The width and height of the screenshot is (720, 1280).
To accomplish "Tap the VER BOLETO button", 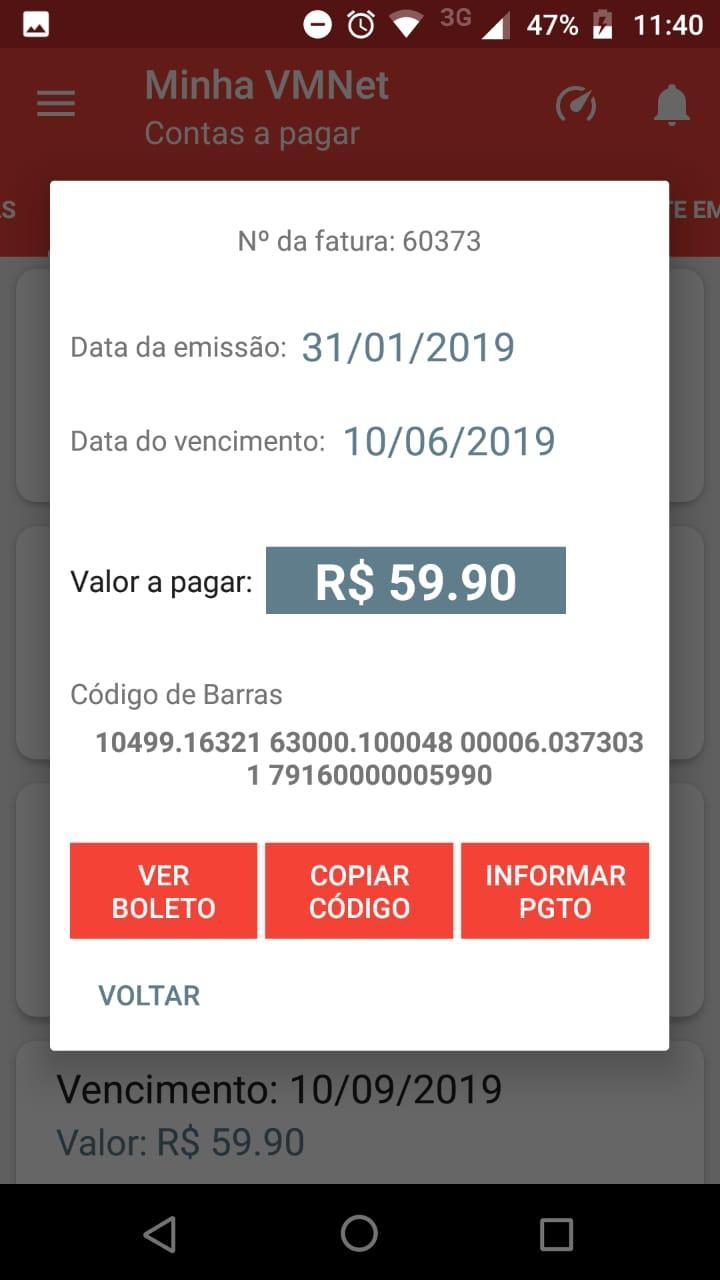I will (163, 891).
